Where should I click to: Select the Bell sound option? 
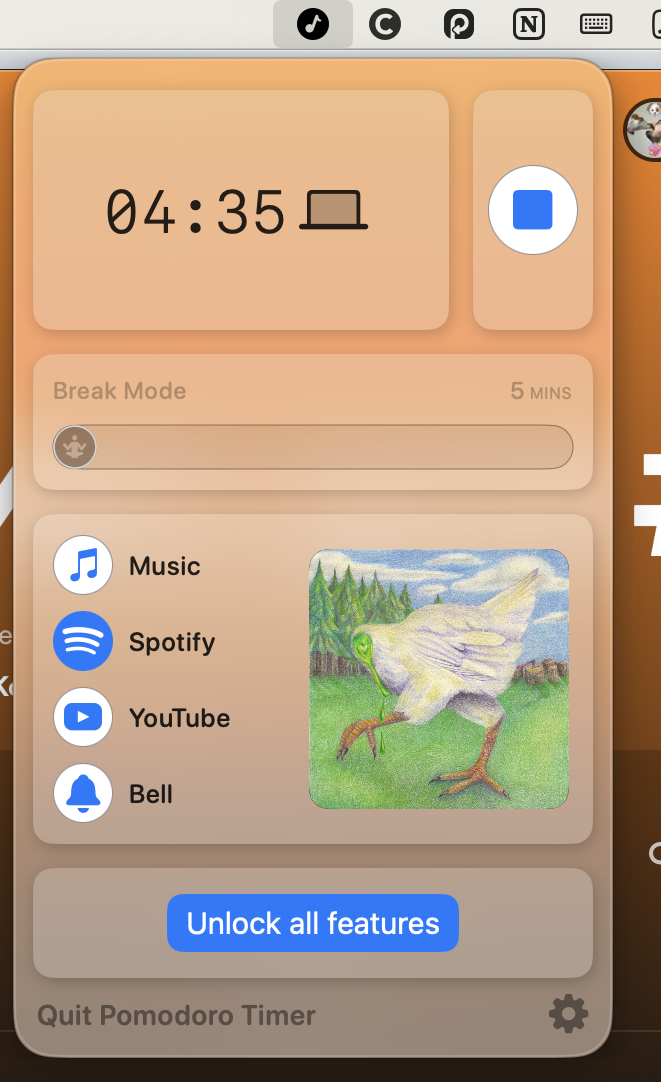pos(83,794)
